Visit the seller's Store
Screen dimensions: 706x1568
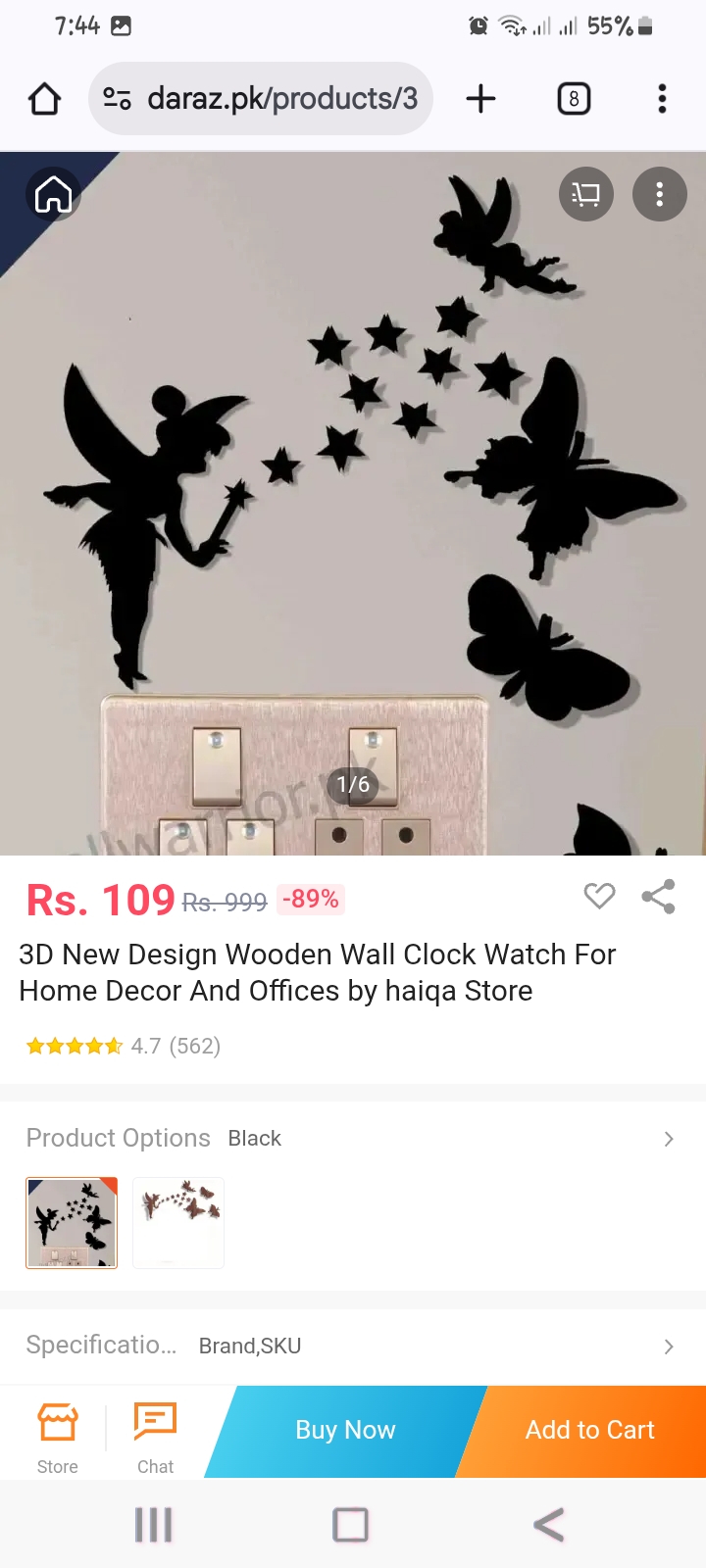[58, 1437]
